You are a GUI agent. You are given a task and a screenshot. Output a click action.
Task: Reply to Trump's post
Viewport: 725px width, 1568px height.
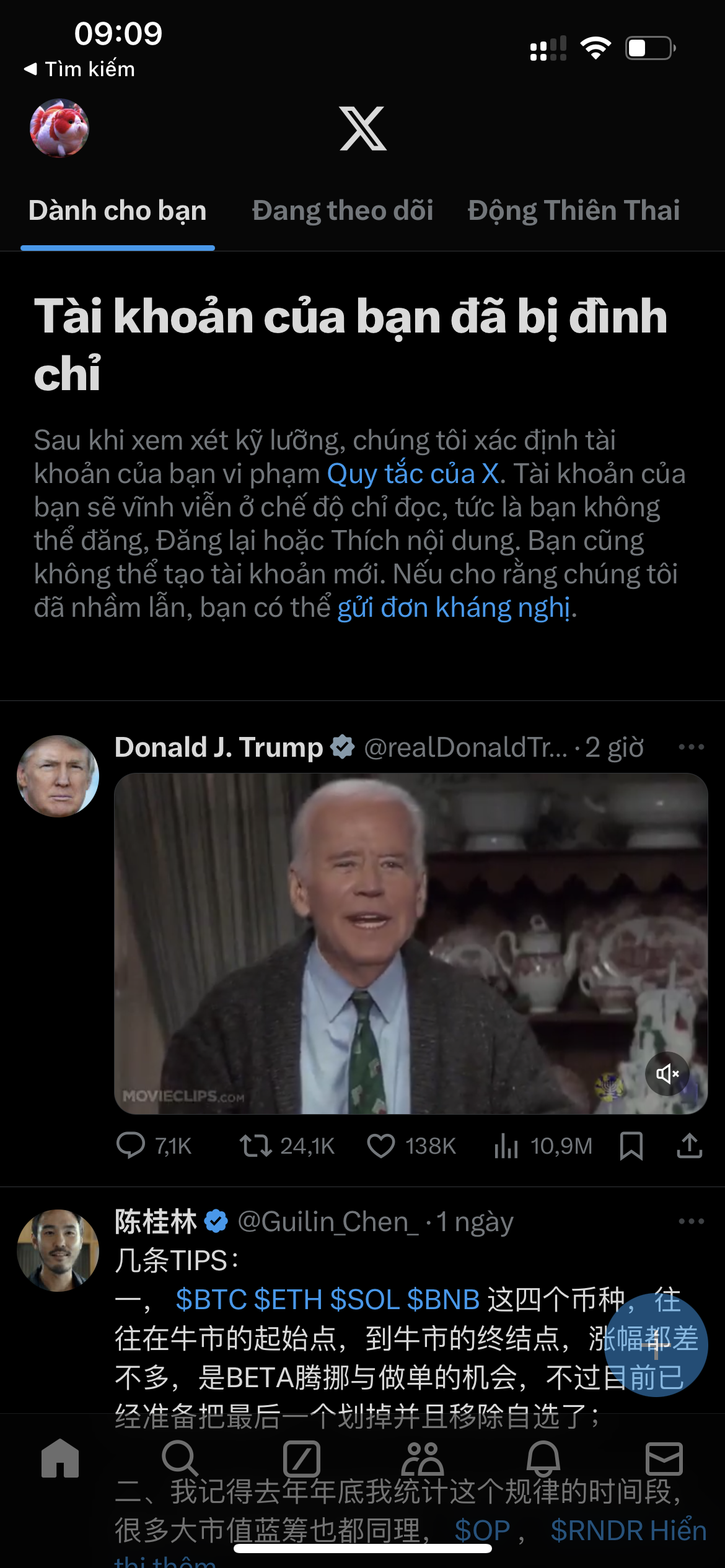pos(131,1146)
